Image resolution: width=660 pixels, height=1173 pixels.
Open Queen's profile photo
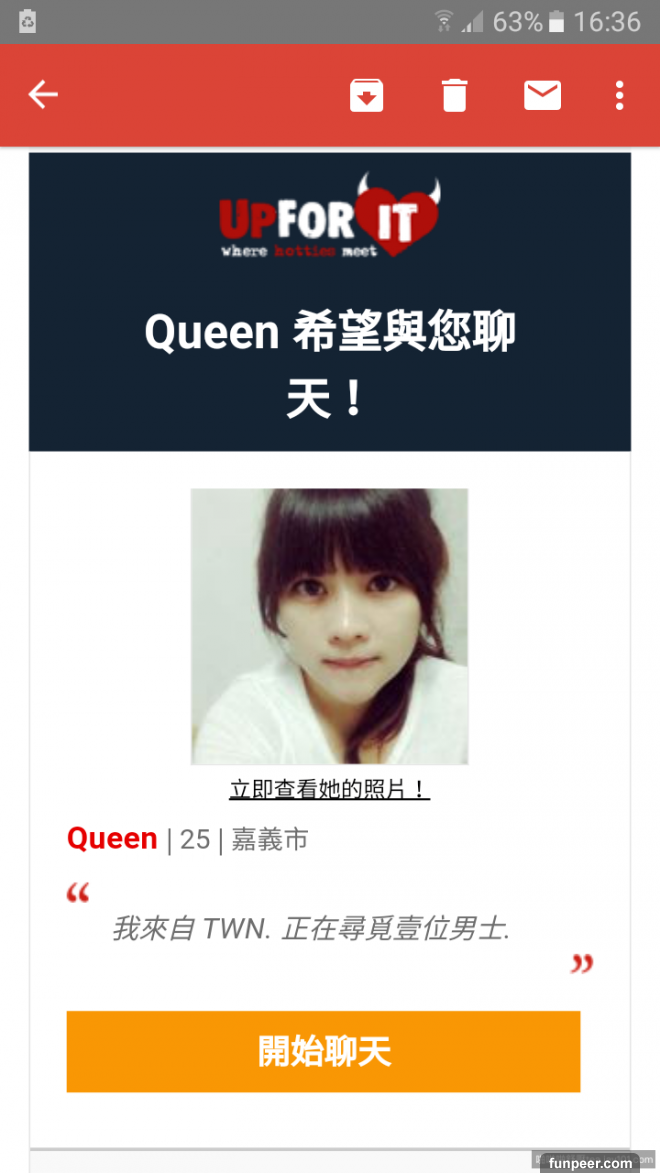coord(329,626)
